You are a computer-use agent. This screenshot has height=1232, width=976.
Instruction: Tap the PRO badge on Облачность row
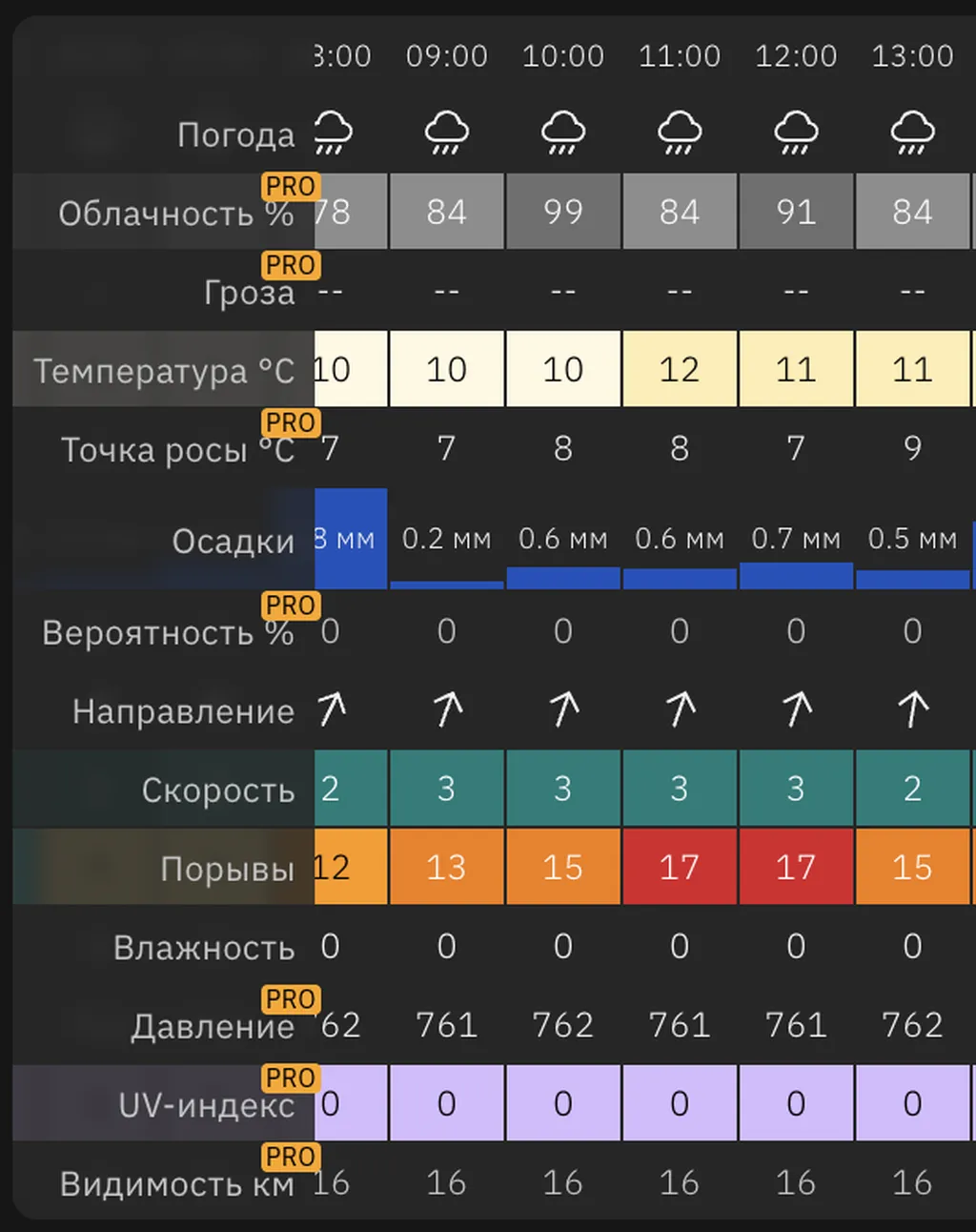[x=291, y=186]
